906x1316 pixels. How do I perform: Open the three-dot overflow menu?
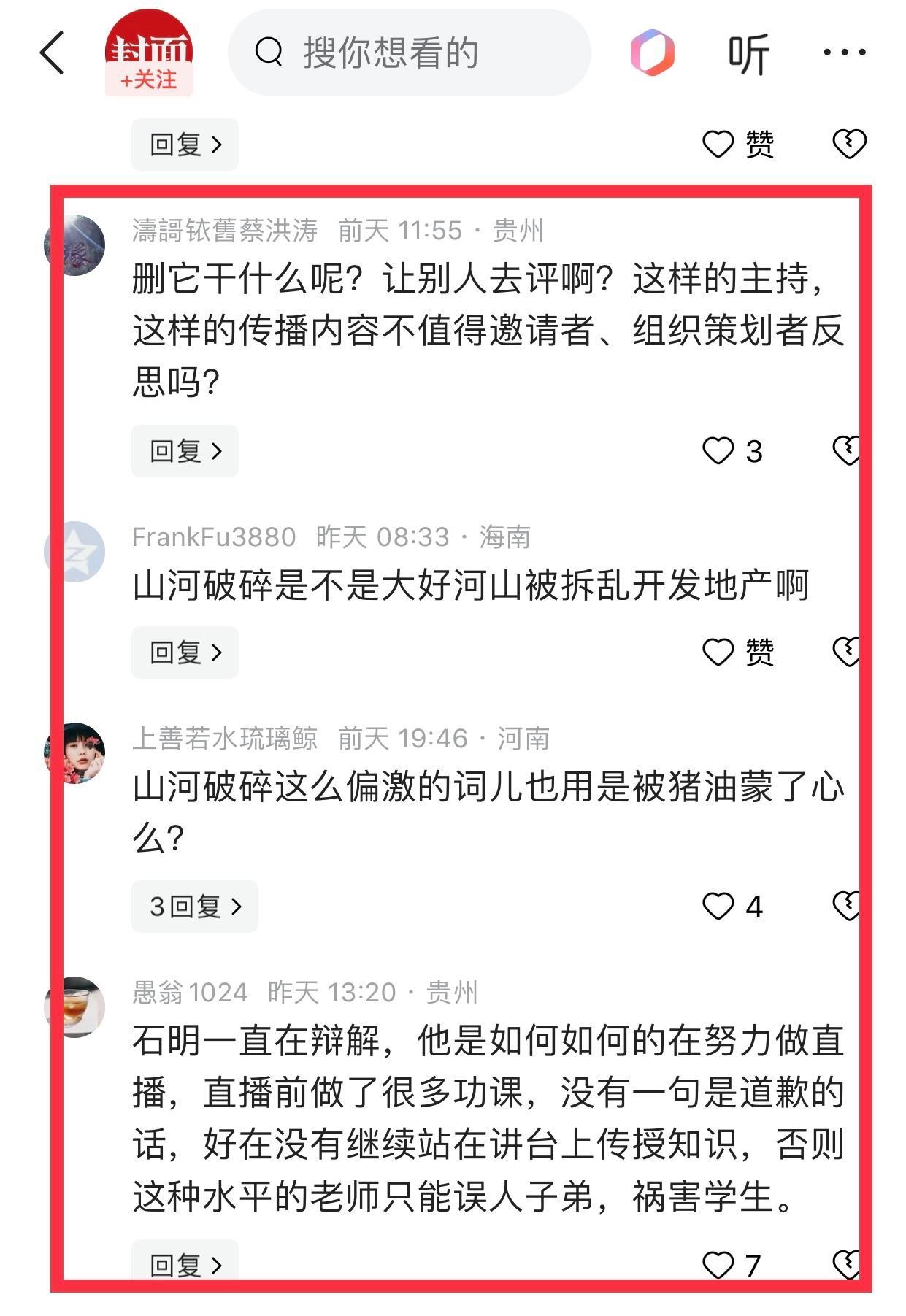coord(844,53)
